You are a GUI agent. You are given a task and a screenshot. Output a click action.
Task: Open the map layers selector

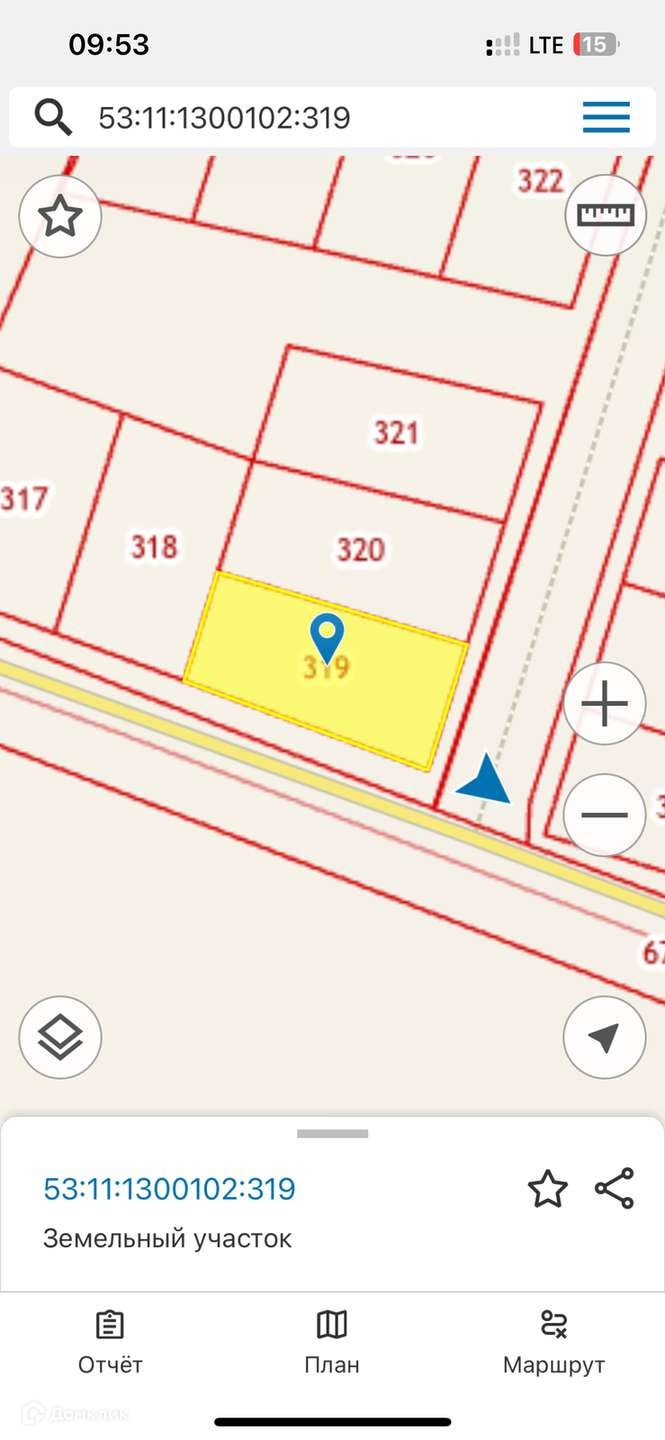(60, 1037)
